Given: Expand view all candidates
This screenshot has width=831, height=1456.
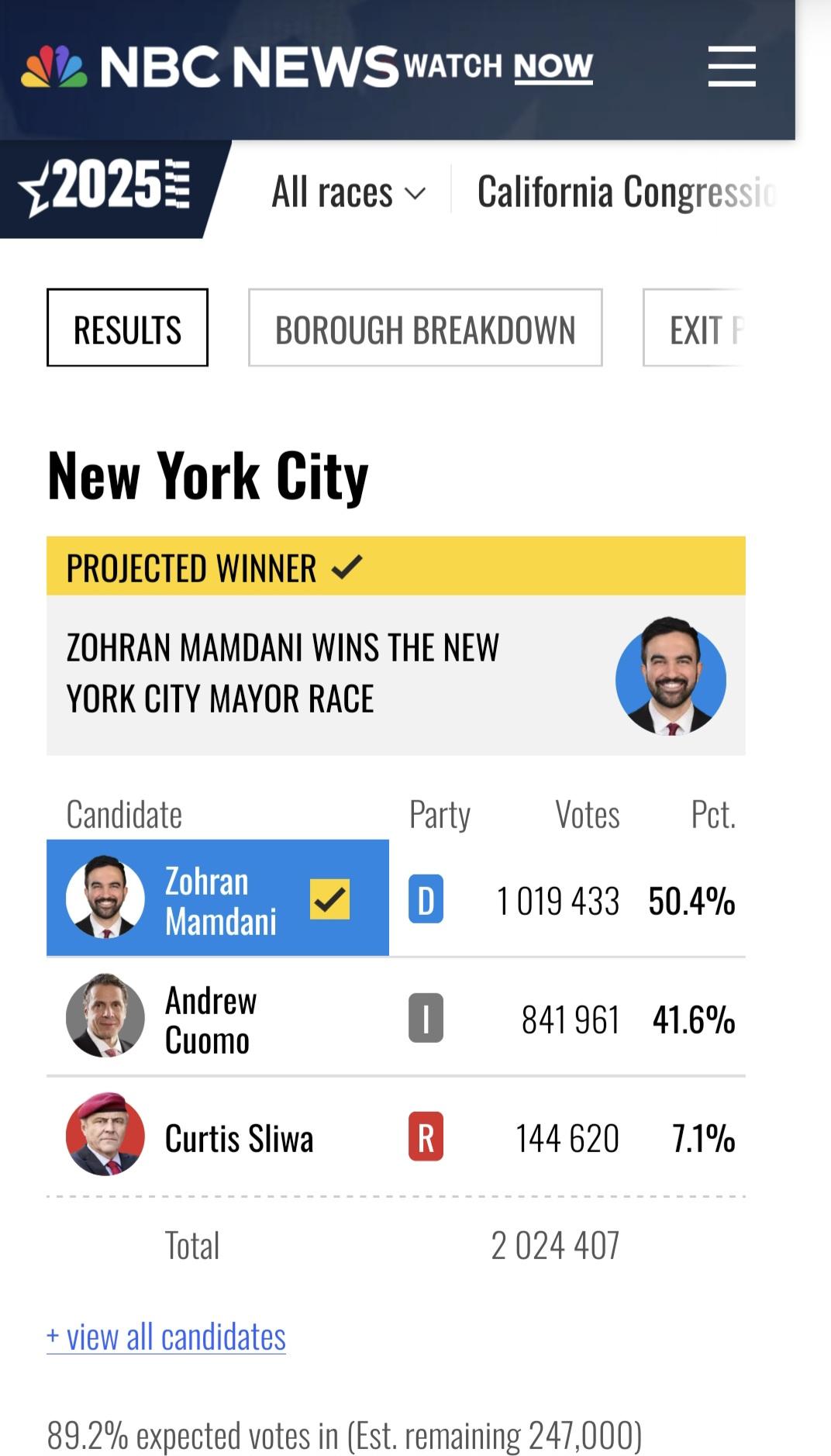Looking at the screenshot, I should [166, 1337].
